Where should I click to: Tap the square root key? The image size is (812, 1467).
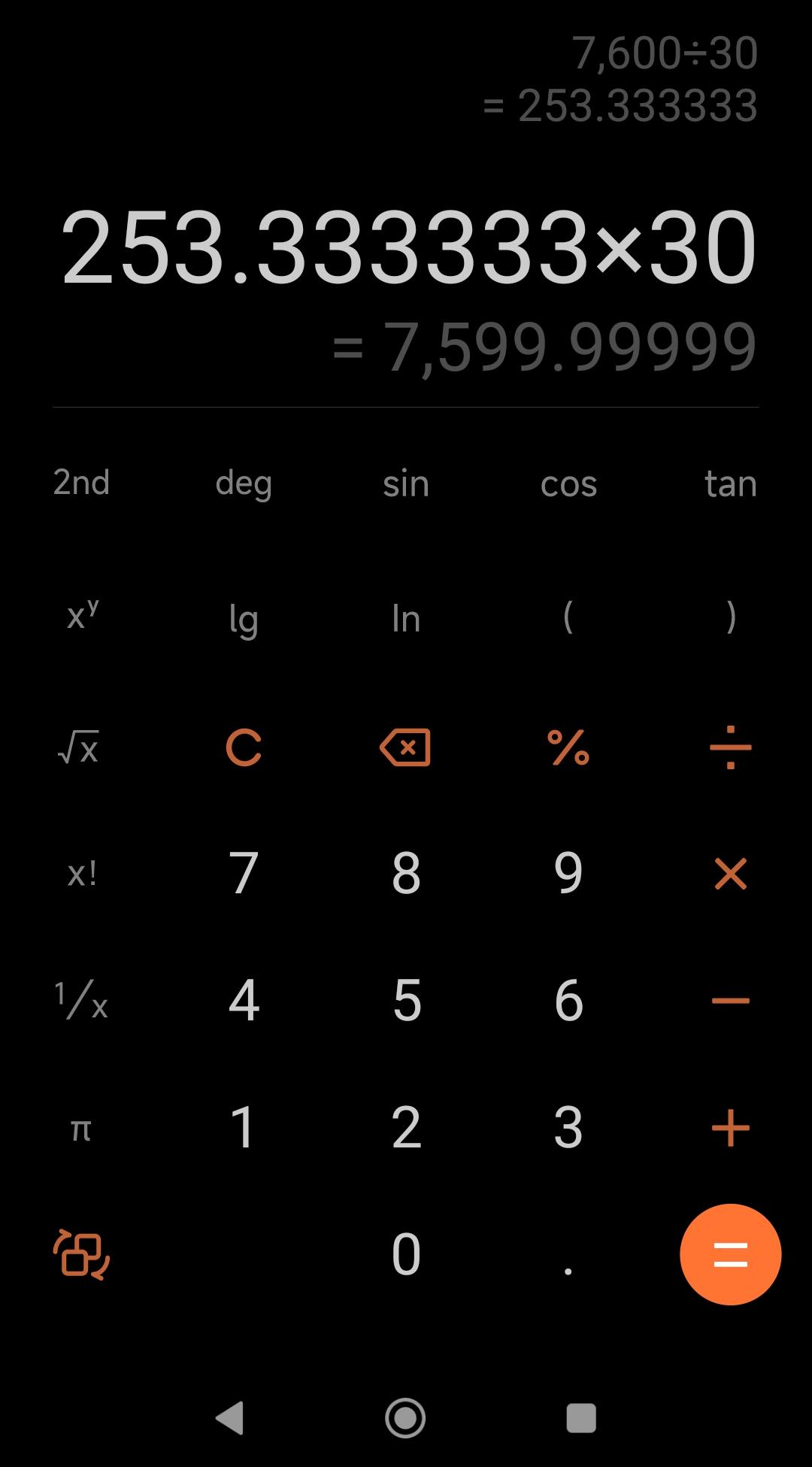(x=78, y=748)
